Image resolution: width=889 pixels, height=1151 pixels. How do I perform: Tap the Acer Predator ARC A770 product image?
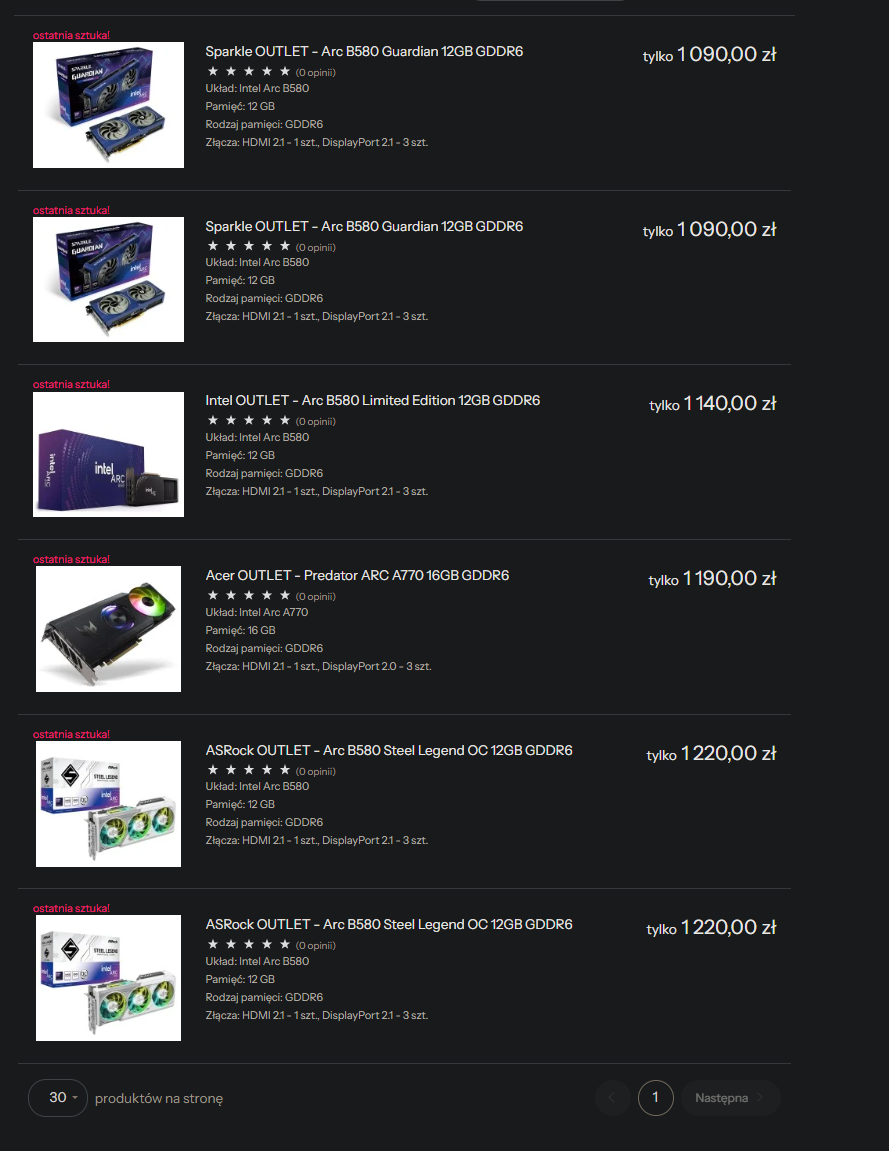pos(108,629)
